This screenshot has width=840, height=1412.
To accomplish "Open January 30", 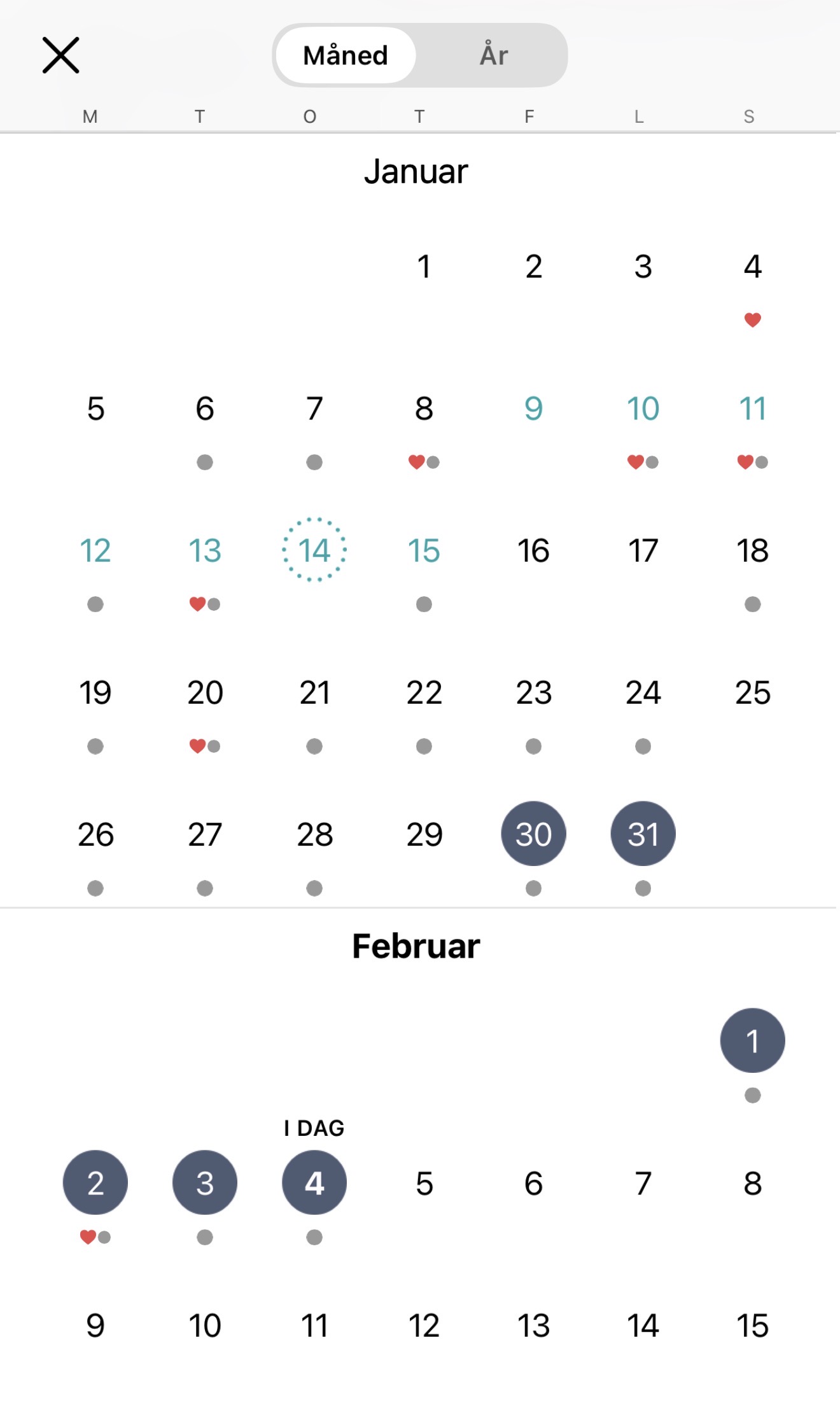I will point(533,834).
